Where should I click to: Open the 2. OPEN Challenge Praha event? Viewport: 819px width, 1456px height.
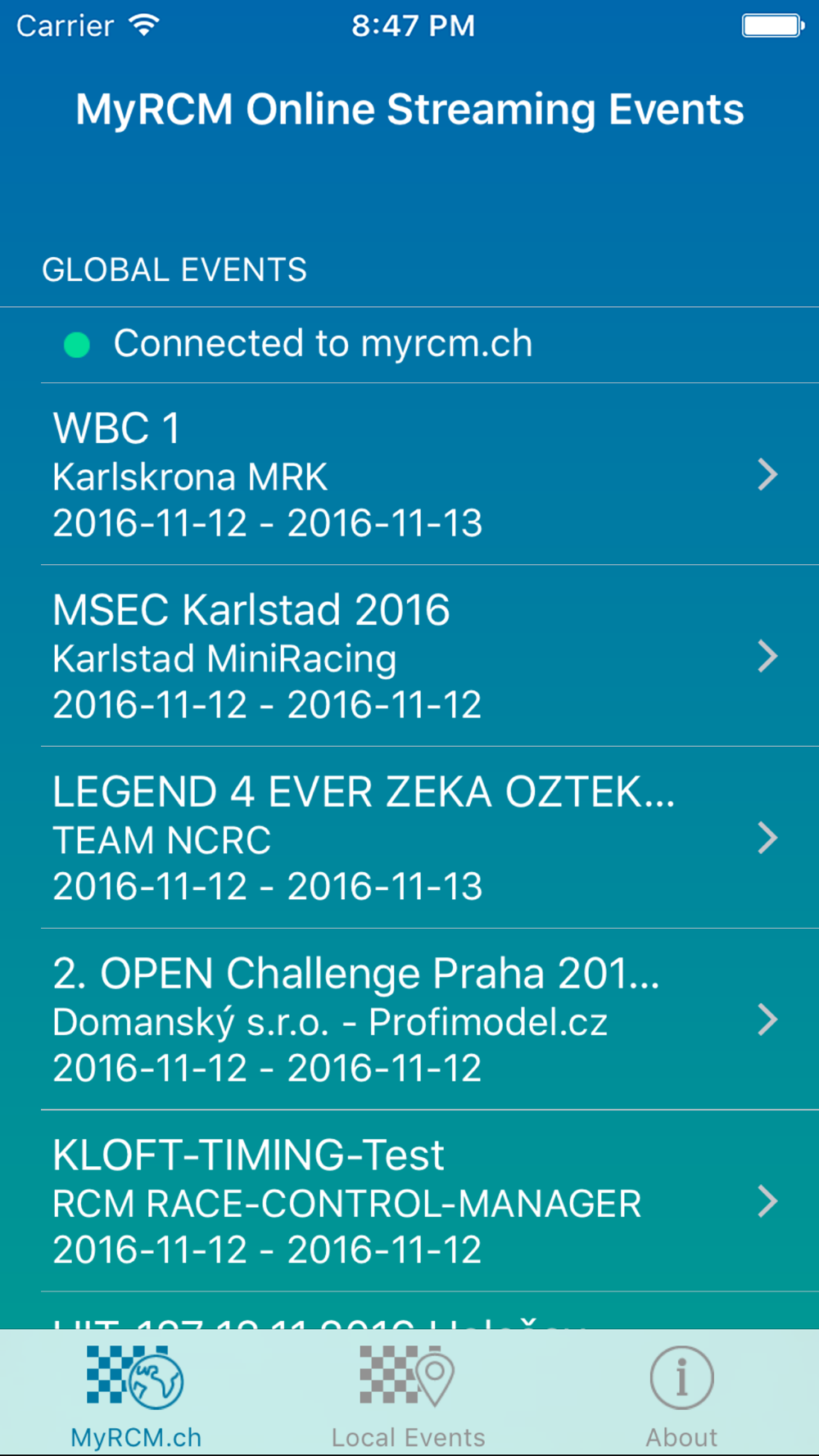[x=409, y=1020]
